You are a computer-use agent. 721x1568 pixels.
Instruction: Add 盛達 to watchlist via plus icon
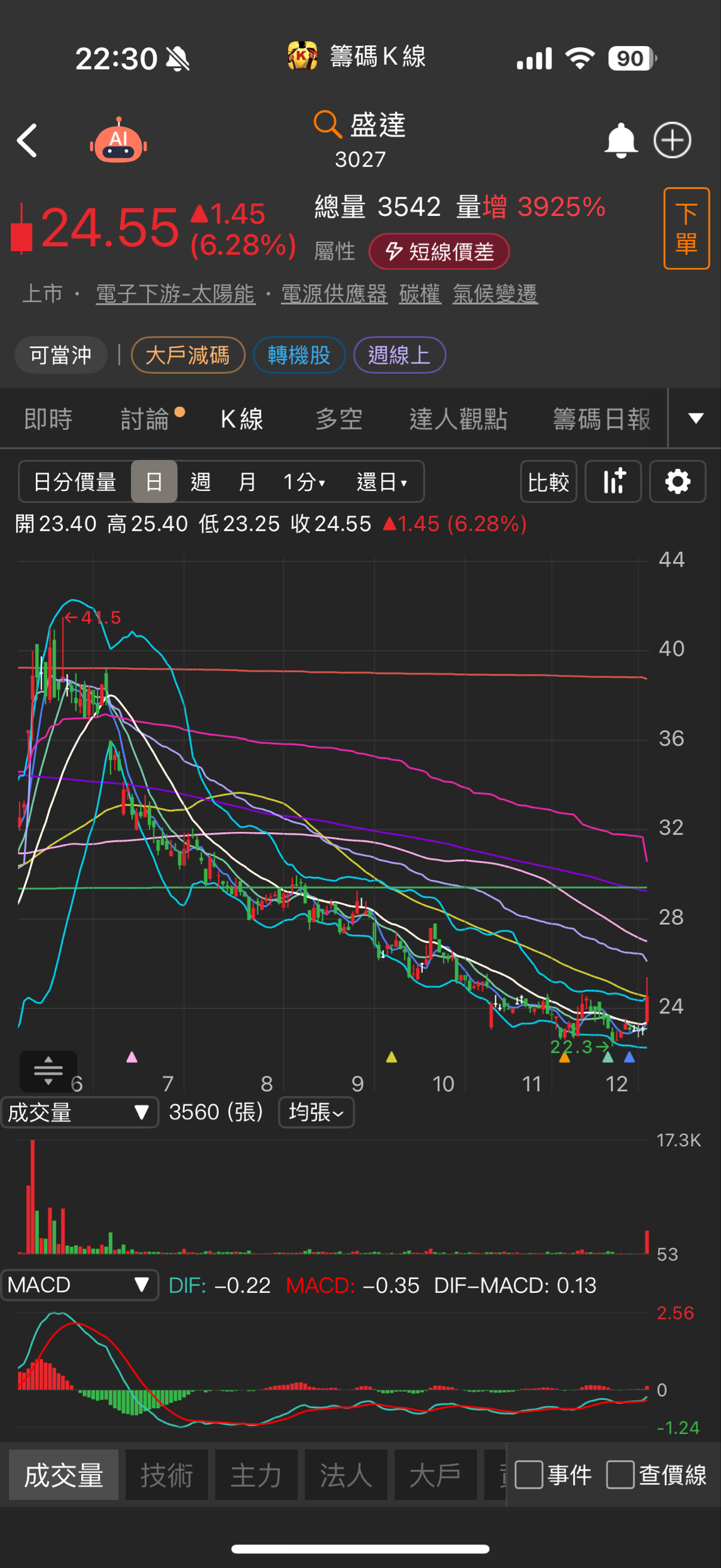[673, 140]
